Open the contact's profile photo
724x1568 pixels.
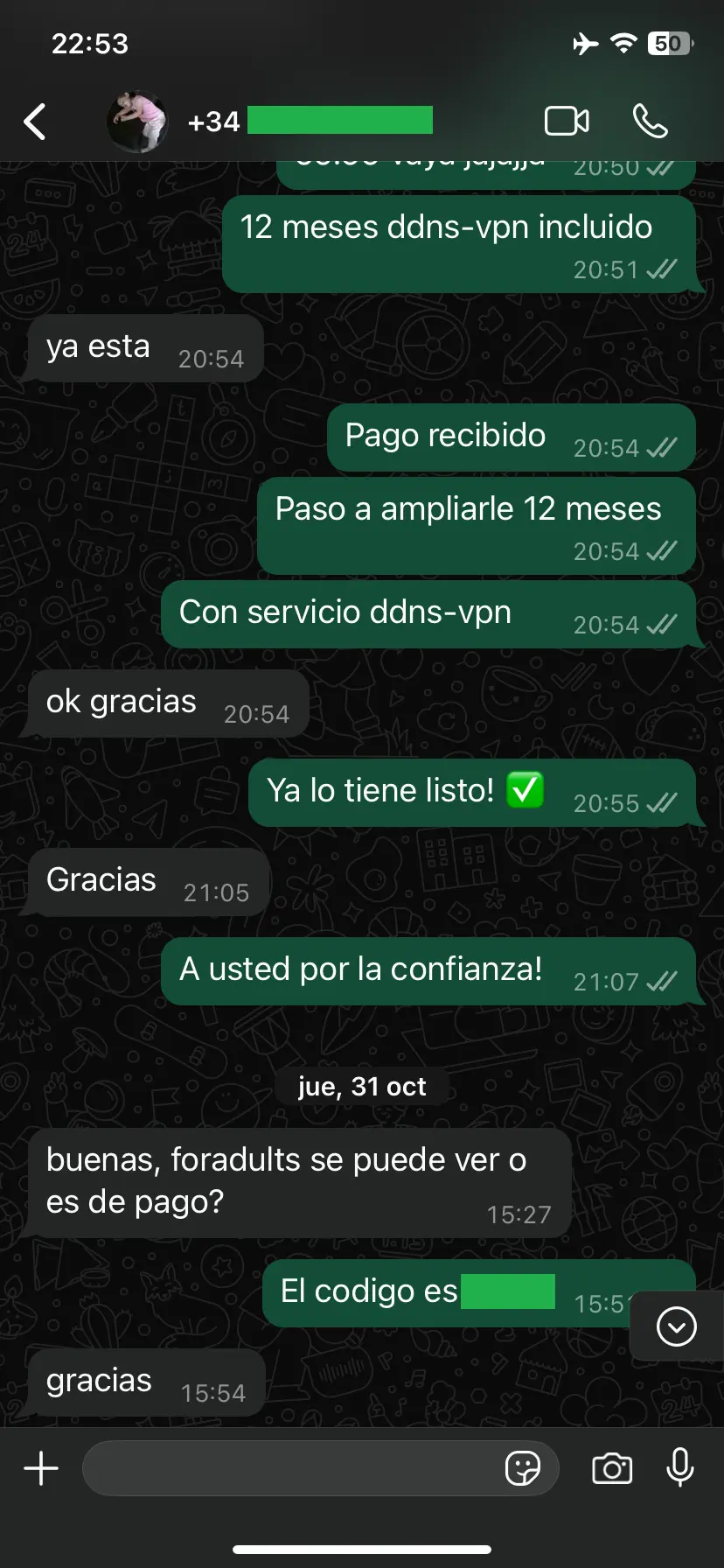coord(137,122)
